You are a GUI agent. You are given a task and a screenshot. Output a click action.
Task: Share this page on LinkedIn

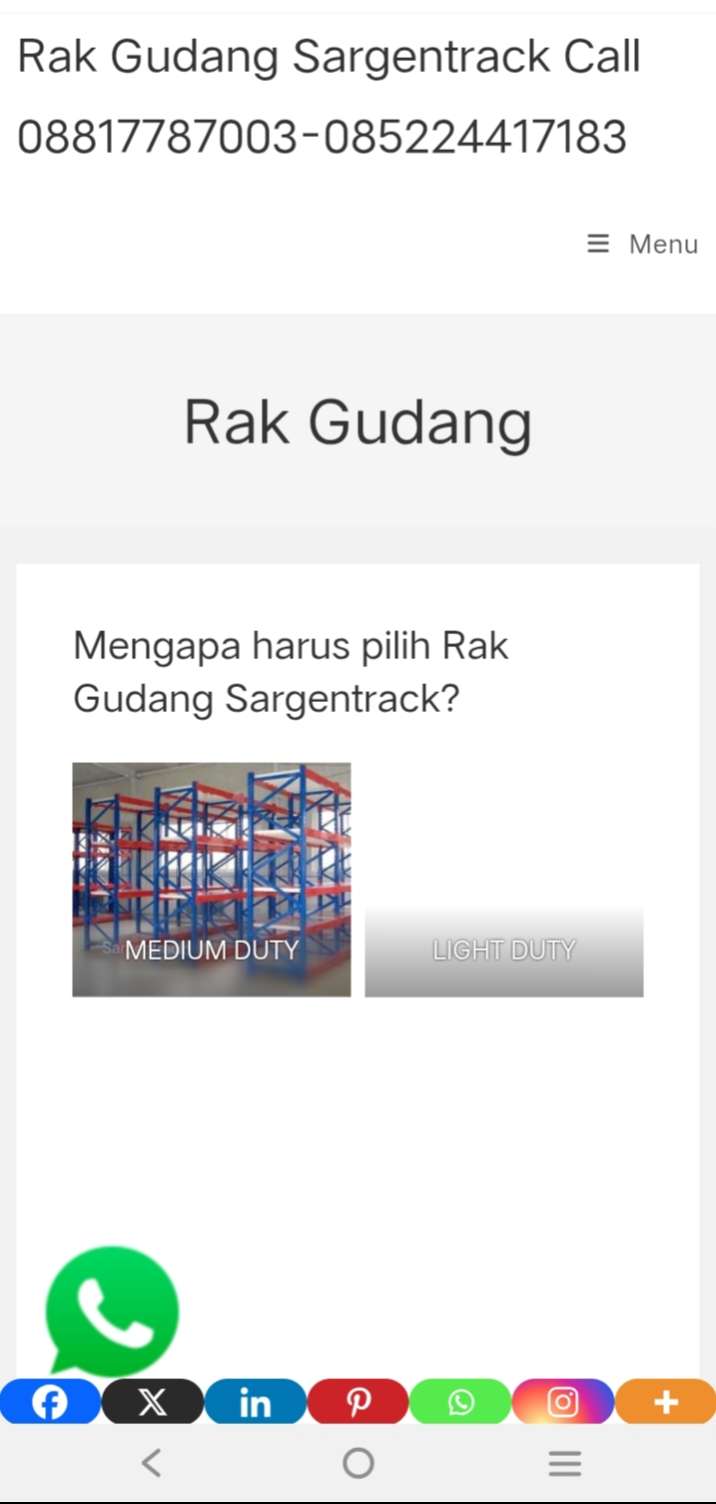click(255, 1402)
